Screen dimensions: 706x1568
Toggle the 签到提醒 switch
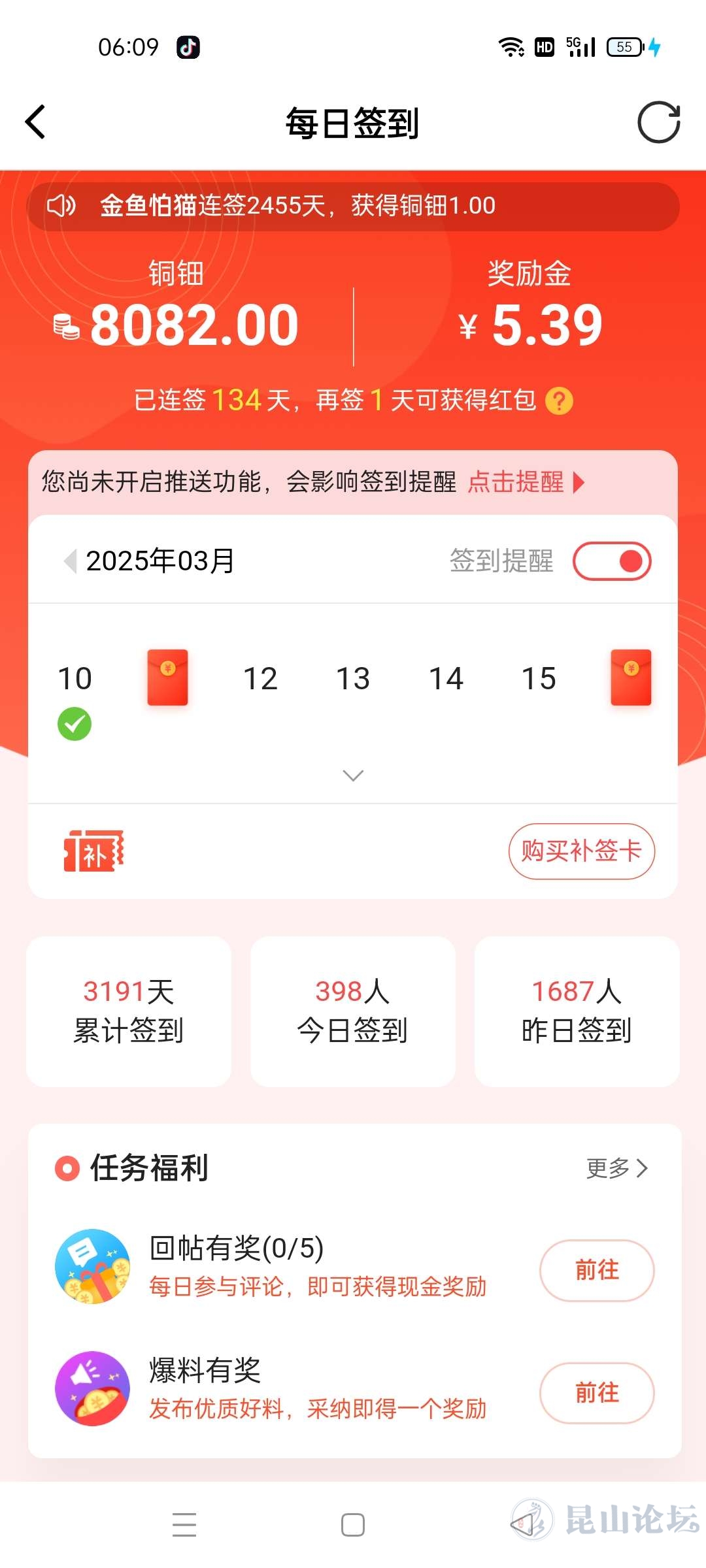(612, 561)
